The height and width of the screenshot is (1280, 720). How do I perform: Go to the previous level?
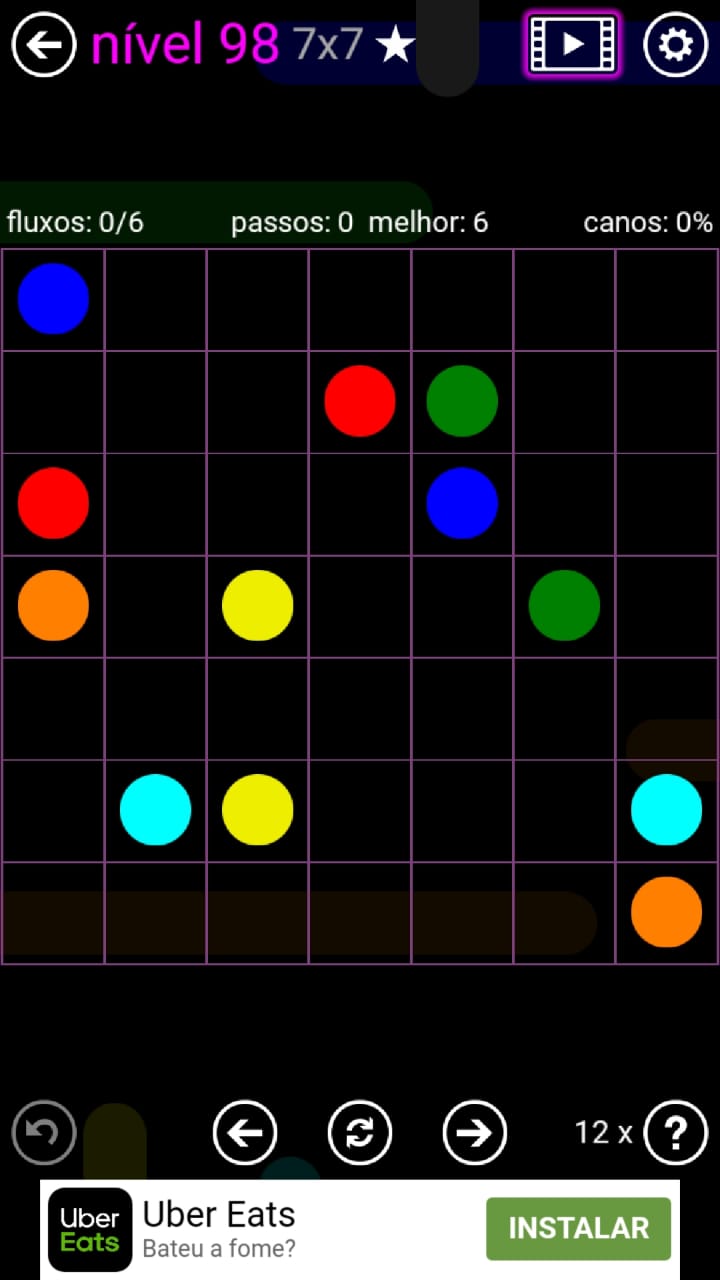click(x=245, y=1133)
